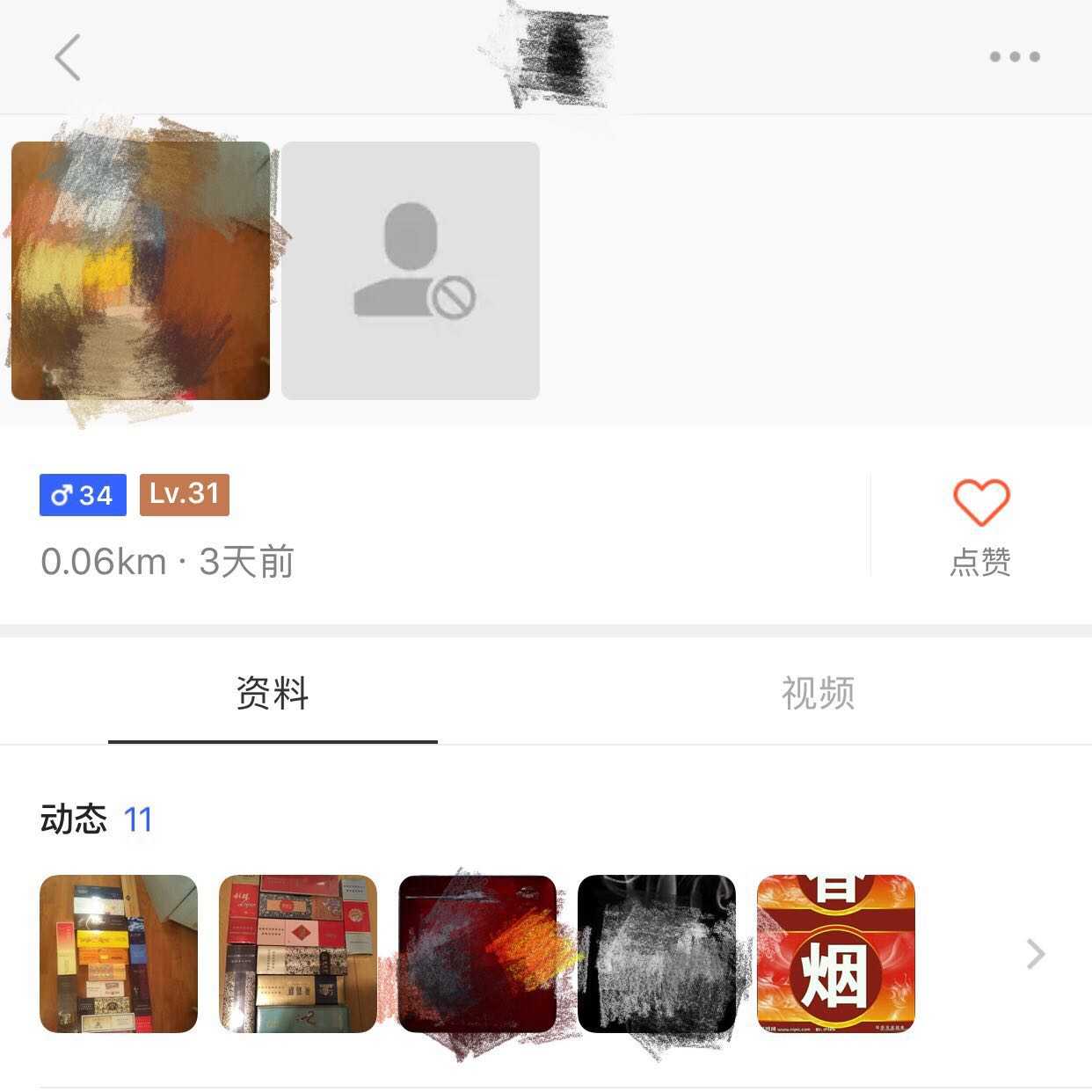This screenshot has width=1092, height=1092.
Task: Select the 资料 tab
Action: pyautogui.click(x=273, y=694)
